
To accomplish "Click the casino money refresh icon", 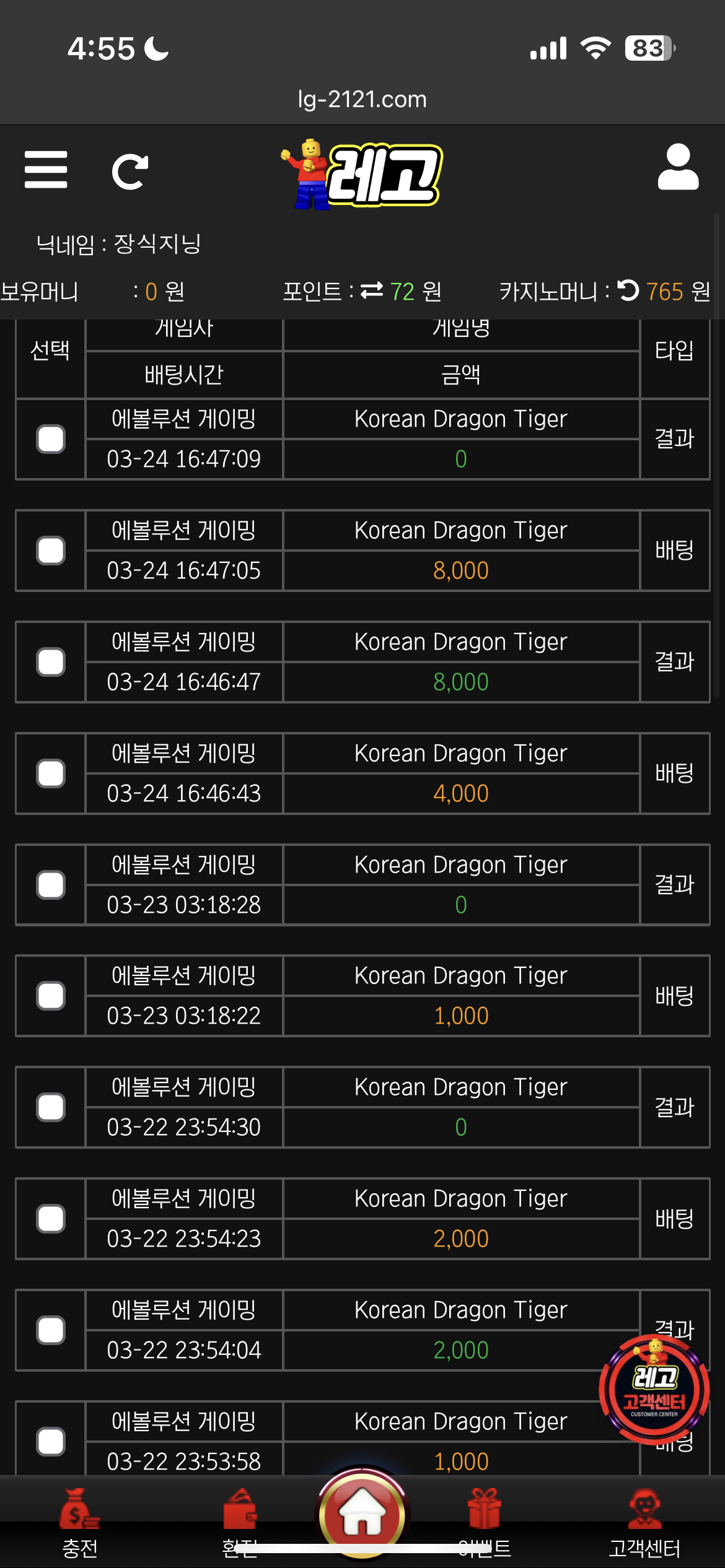I will click(x=628, y=291).
